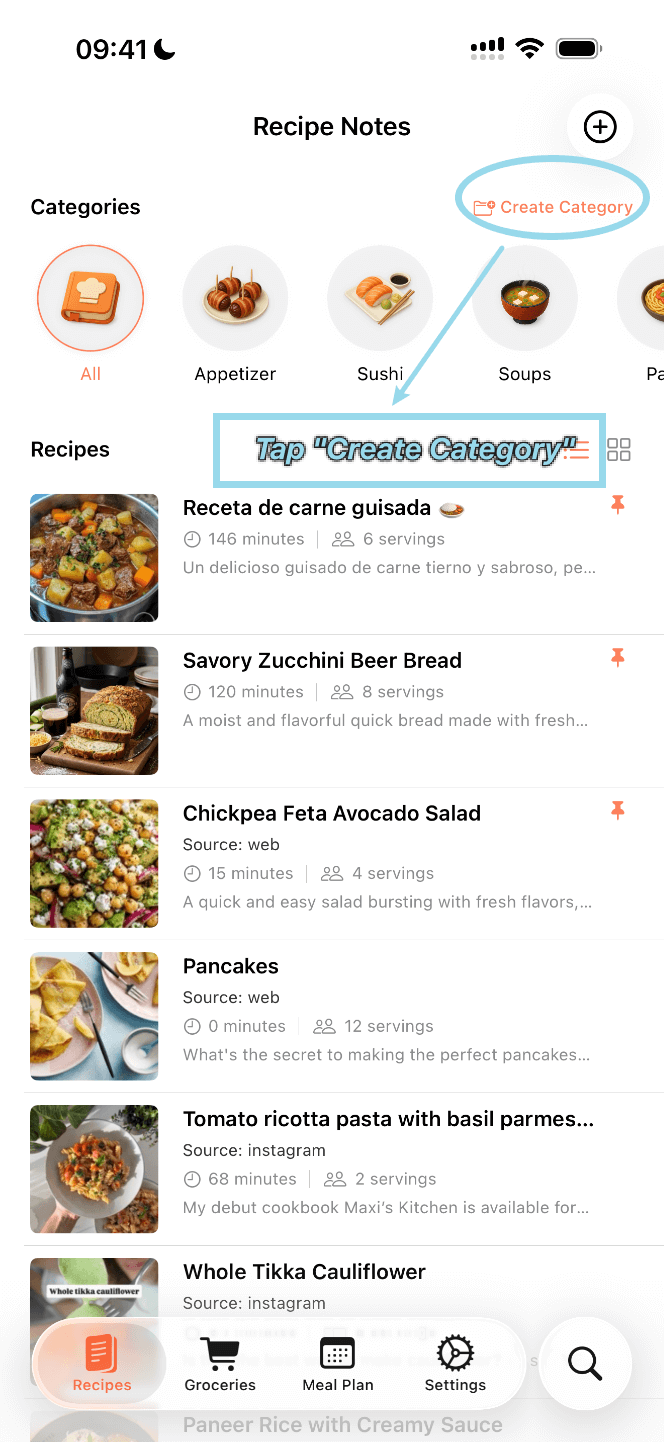This screenshot has width=664, height=1442.
Task: Open recipe search with the magnifier
Action: click(x=584, y=1363)
